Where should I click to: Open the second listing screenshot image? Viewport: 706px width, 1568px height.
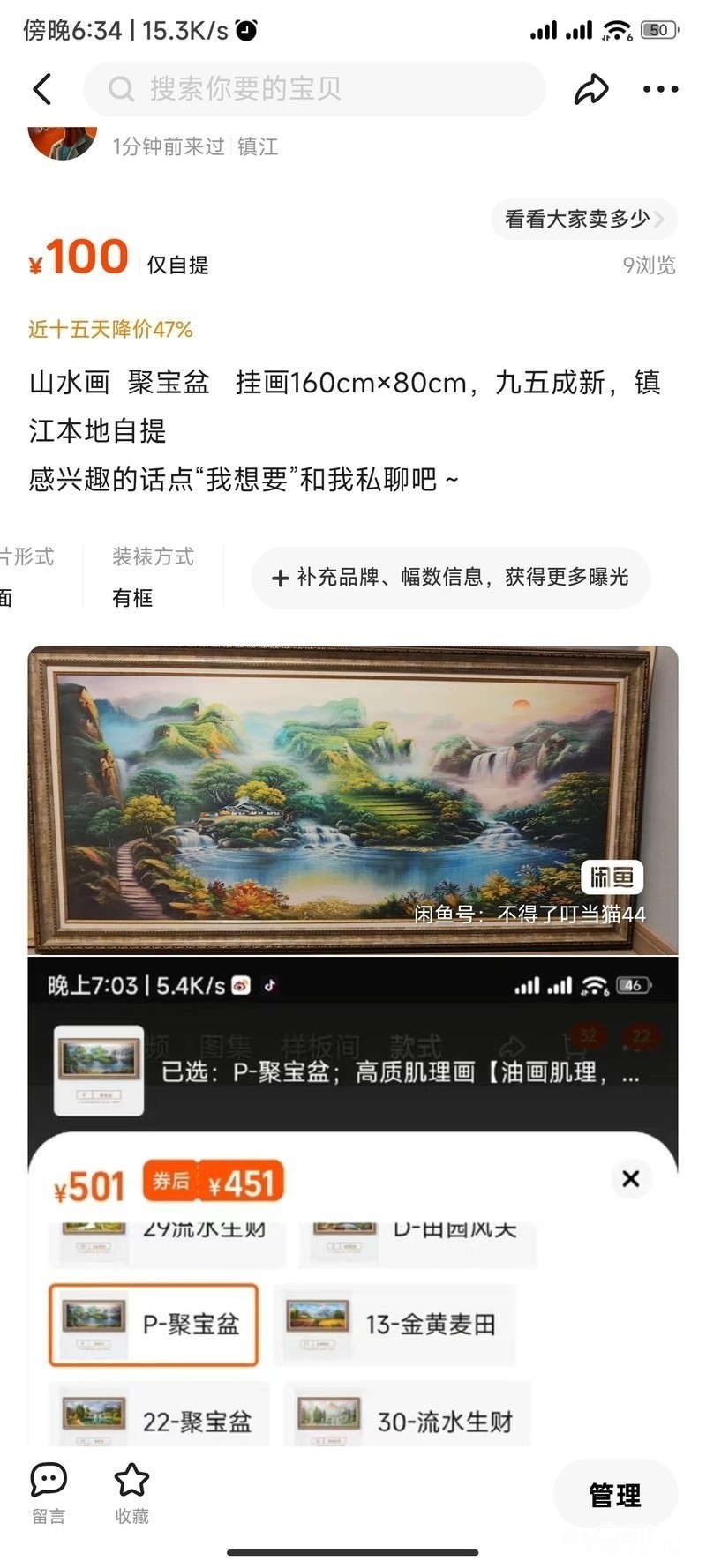click(353, 1201)
